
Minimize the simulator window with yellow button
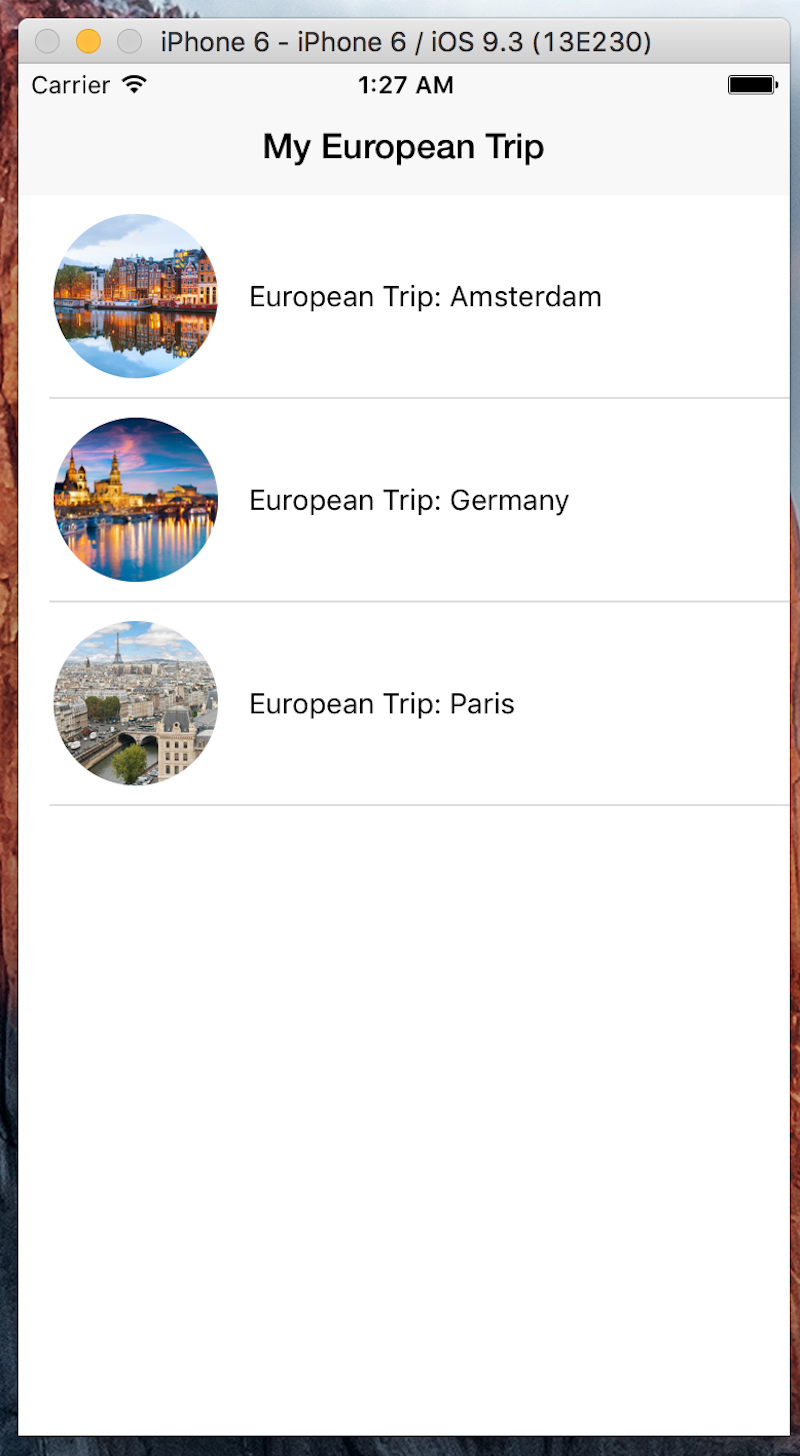[88, 42]
